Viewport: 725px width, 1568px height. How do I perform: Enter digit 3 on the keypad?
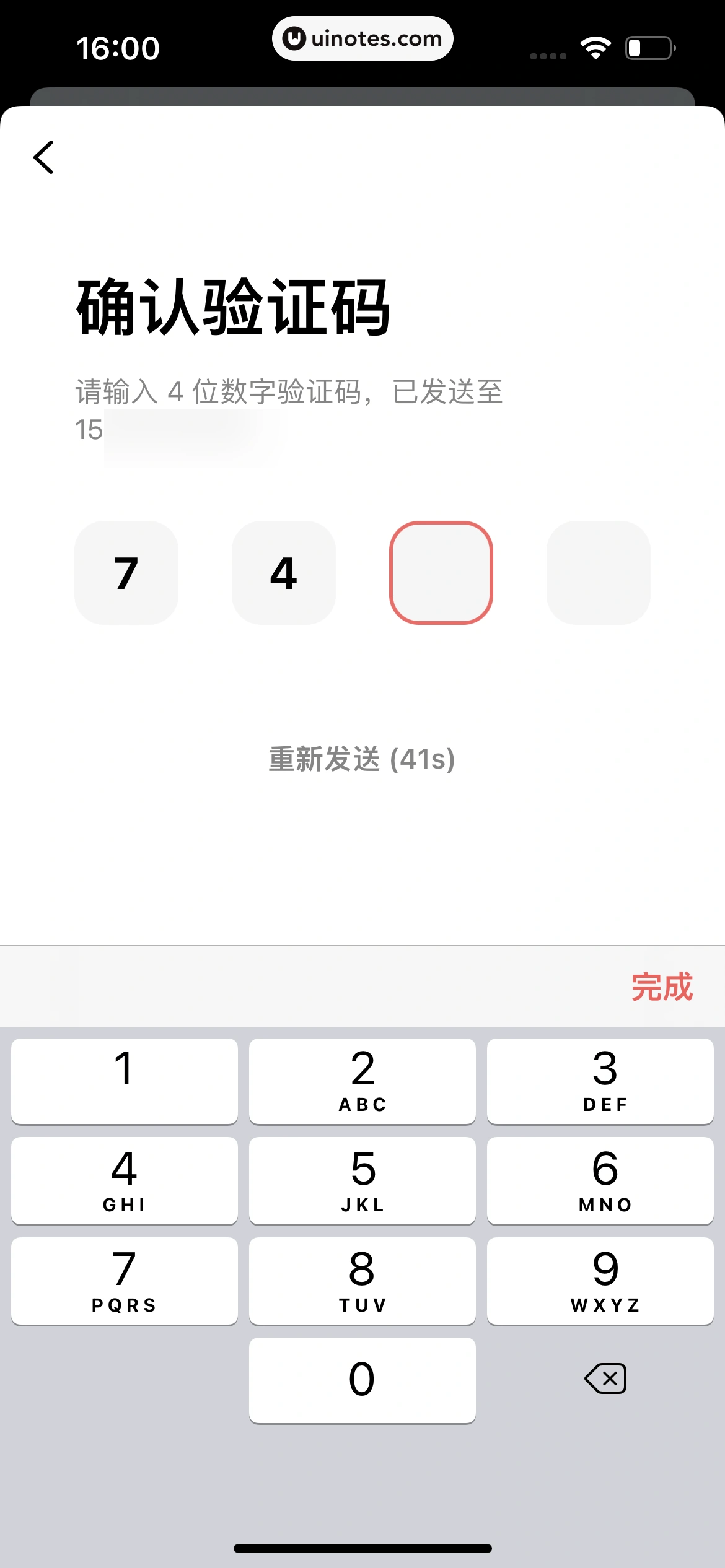(x=600, y=1081)
